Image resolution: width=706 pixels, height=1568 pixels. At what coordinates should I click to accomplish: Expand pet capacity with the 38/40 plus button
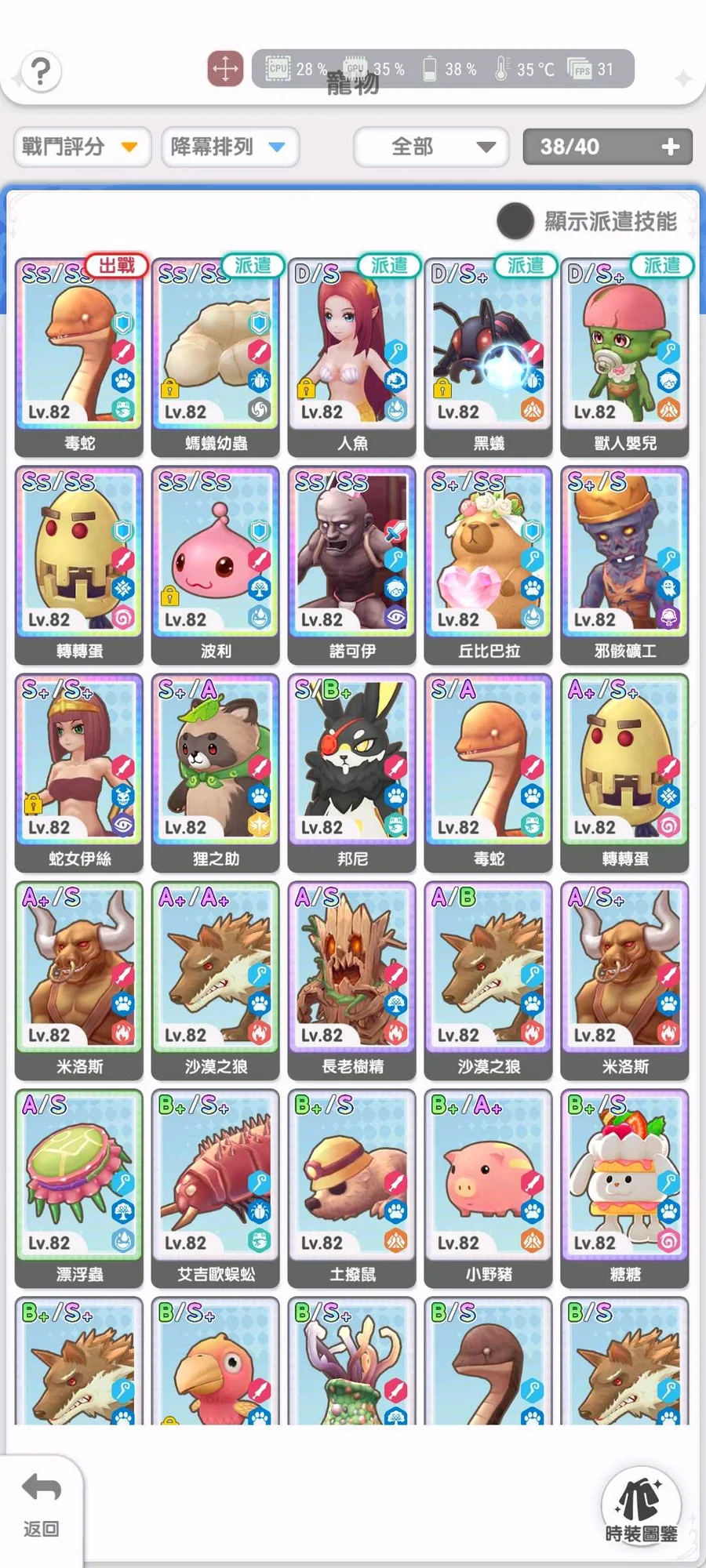(670, 147)
